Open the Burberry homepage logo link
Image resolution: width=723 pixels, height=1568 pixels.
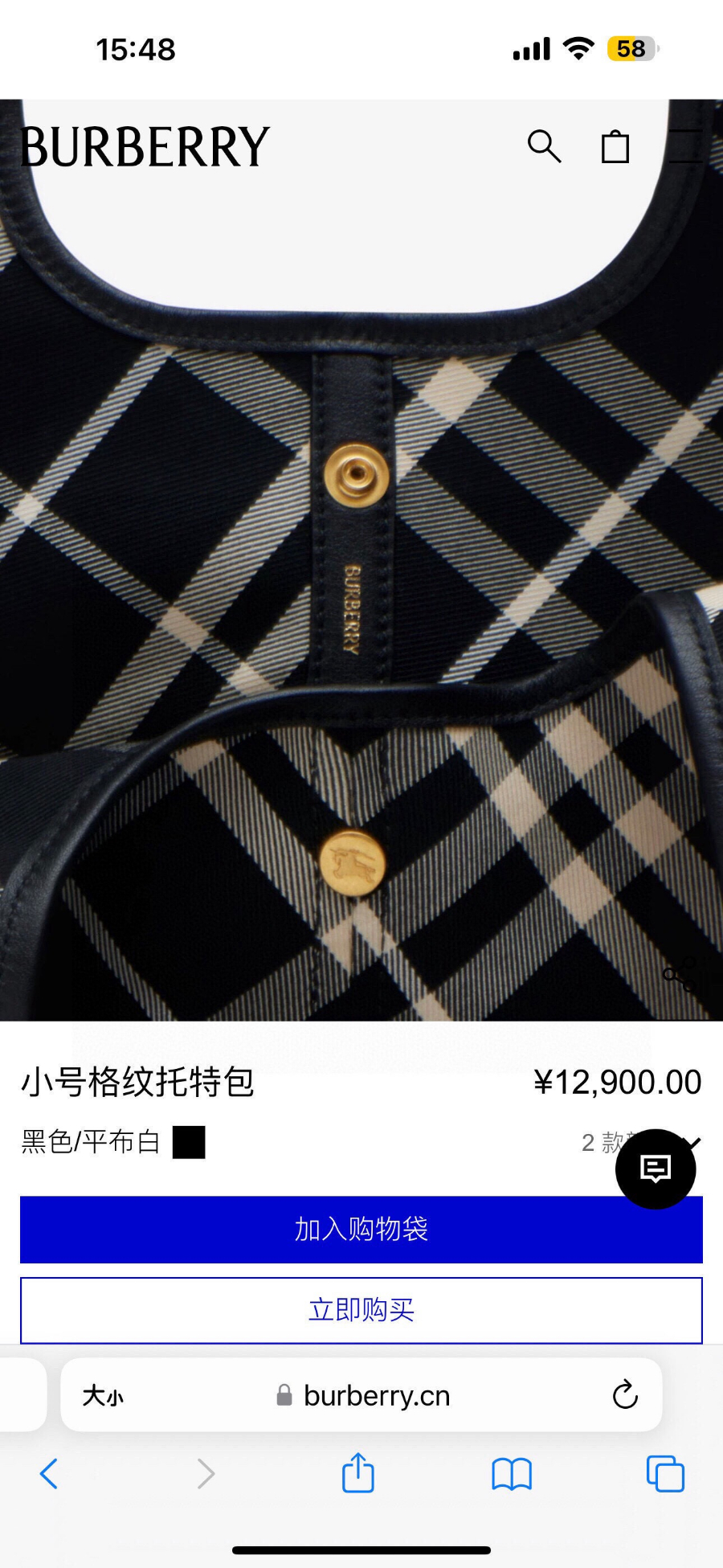click(145, 147)
